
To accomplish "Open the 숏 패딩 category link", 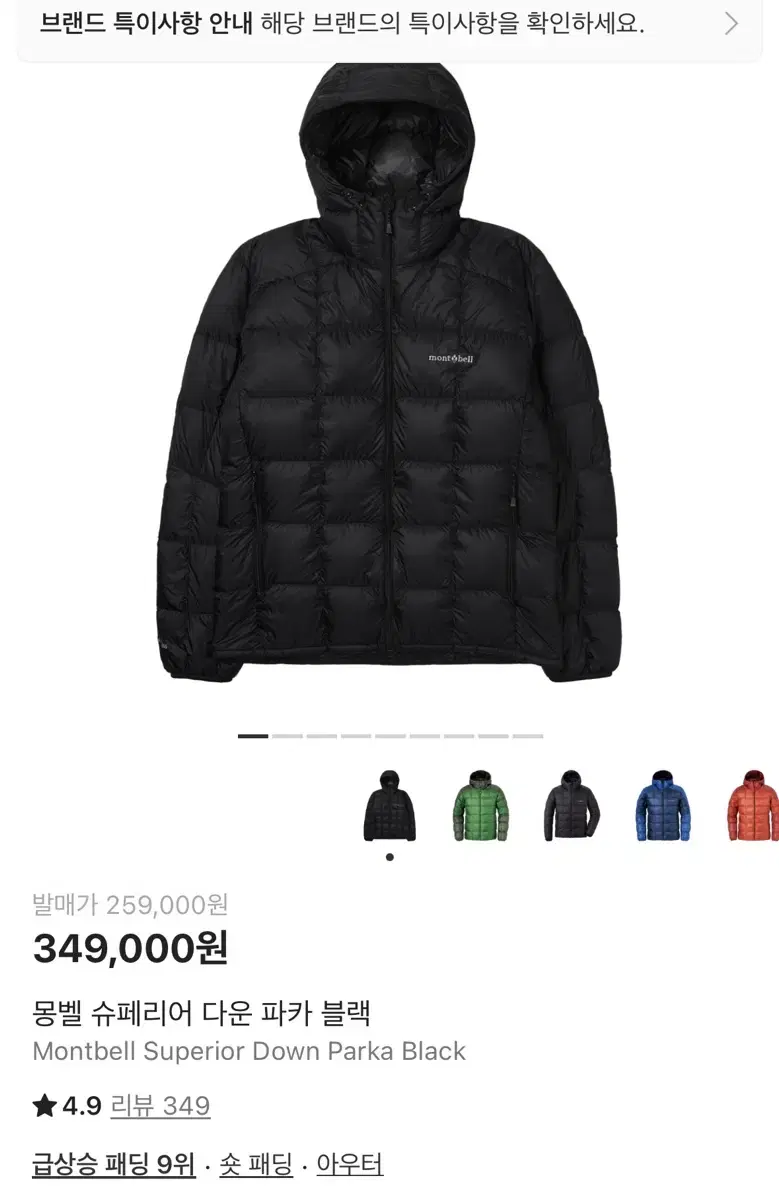I will (x=255, y=1164).
